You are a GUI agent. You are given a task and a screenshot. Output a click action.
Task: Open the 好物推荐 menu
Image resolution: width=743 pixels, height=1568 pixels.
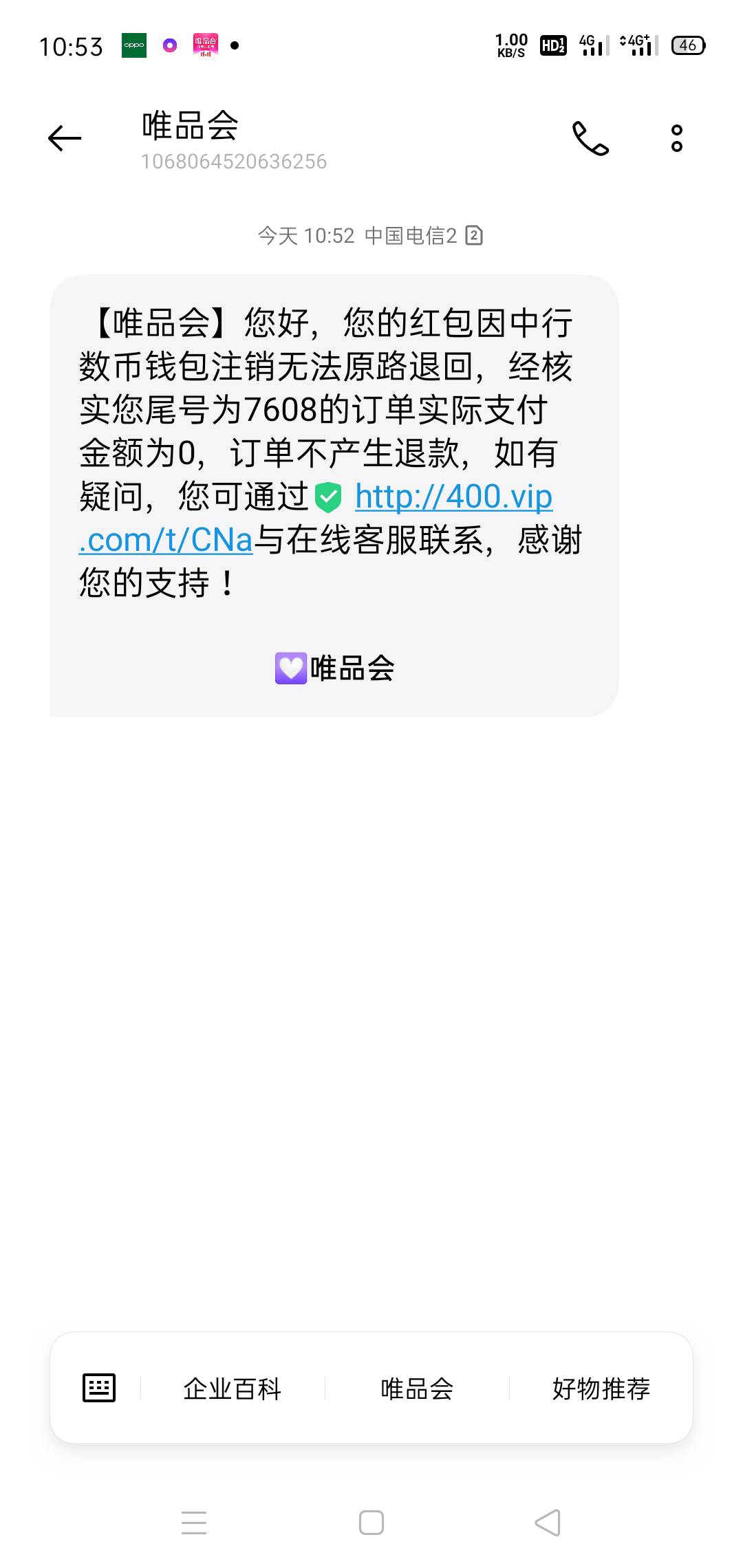coord(601,1389)
